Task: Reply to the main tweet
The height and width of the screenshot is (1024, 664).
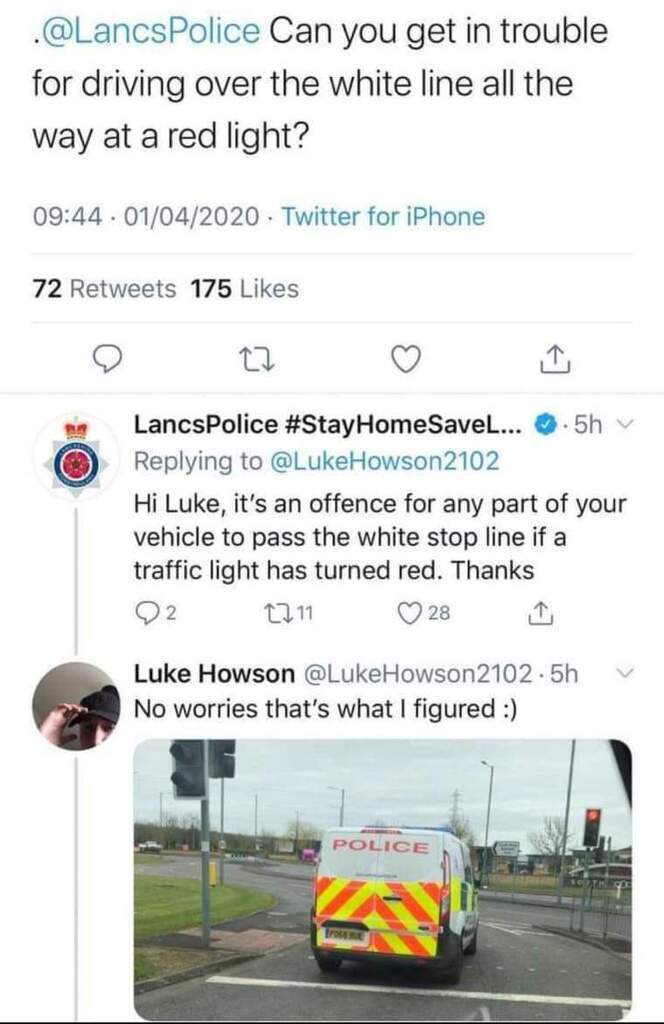Action: pos(108,358)
